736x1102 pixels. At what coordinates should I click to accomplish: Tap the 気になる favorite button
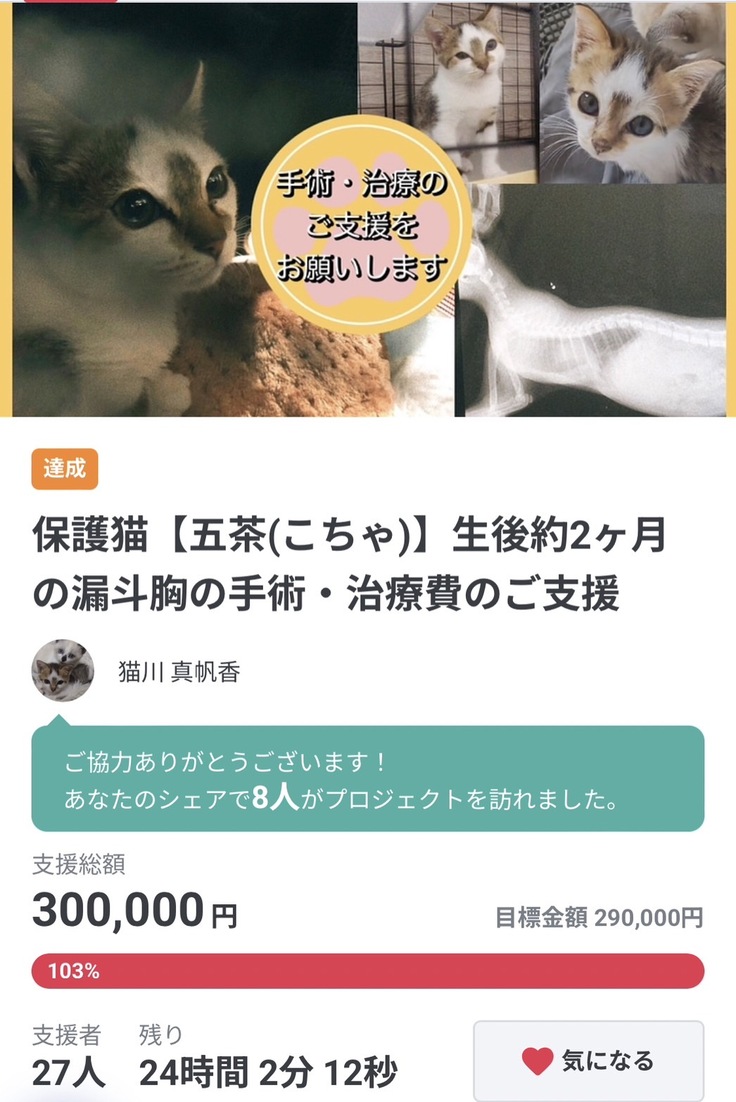tap(588, 1060)
